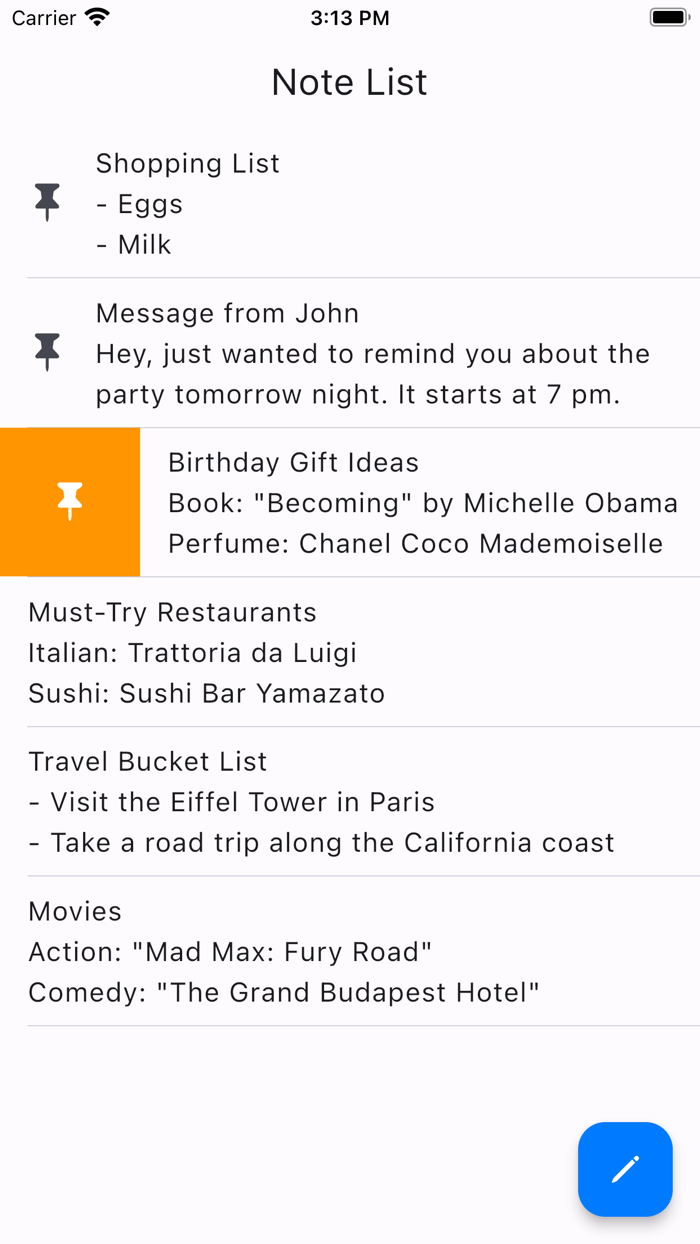This screenshot has width=700, height=1244.
Task: Open the Message from John note
Action: point(350,353)
